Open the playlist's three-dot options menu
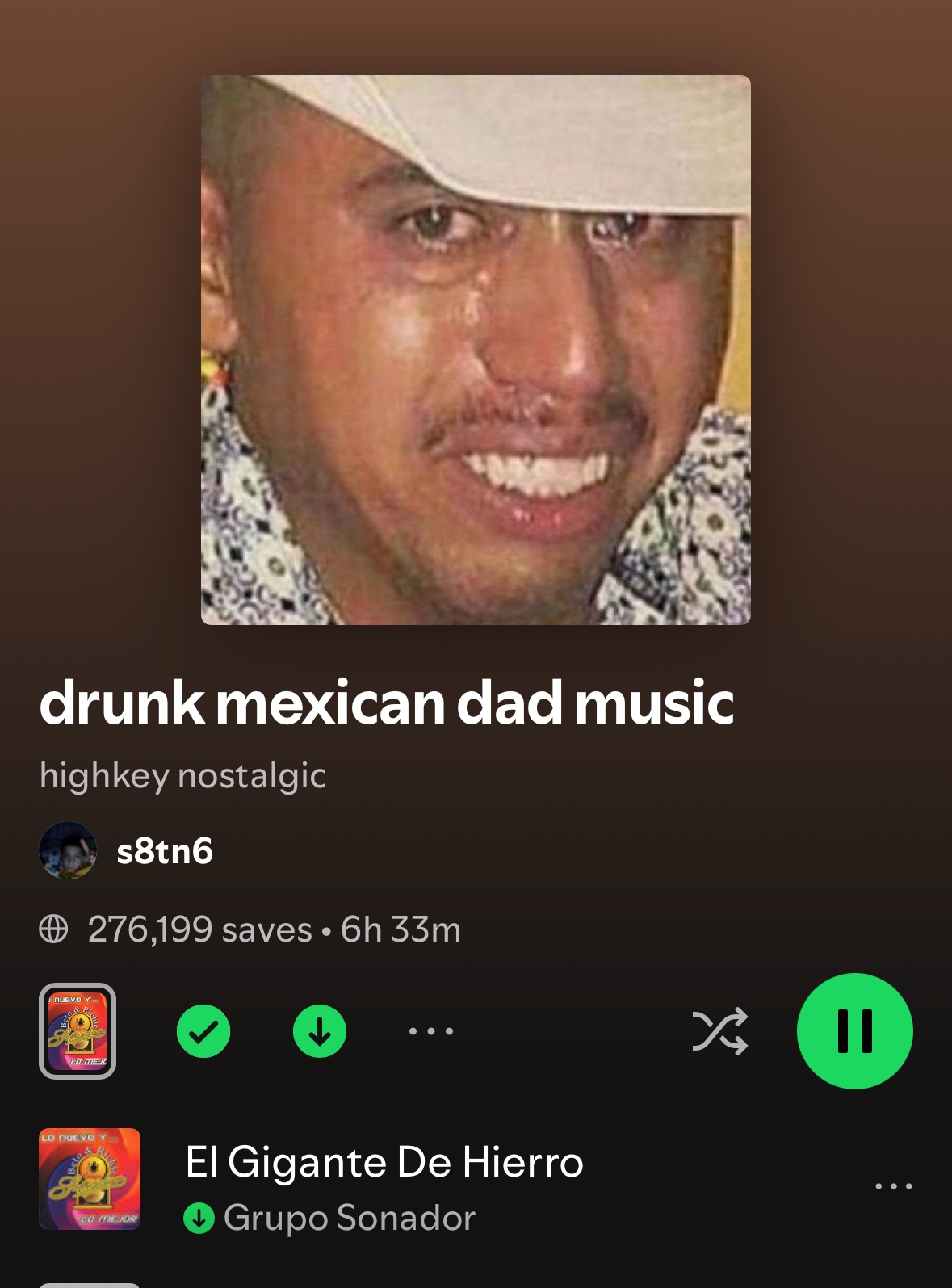952x1288 pixels. click(x=431, y=1031)
